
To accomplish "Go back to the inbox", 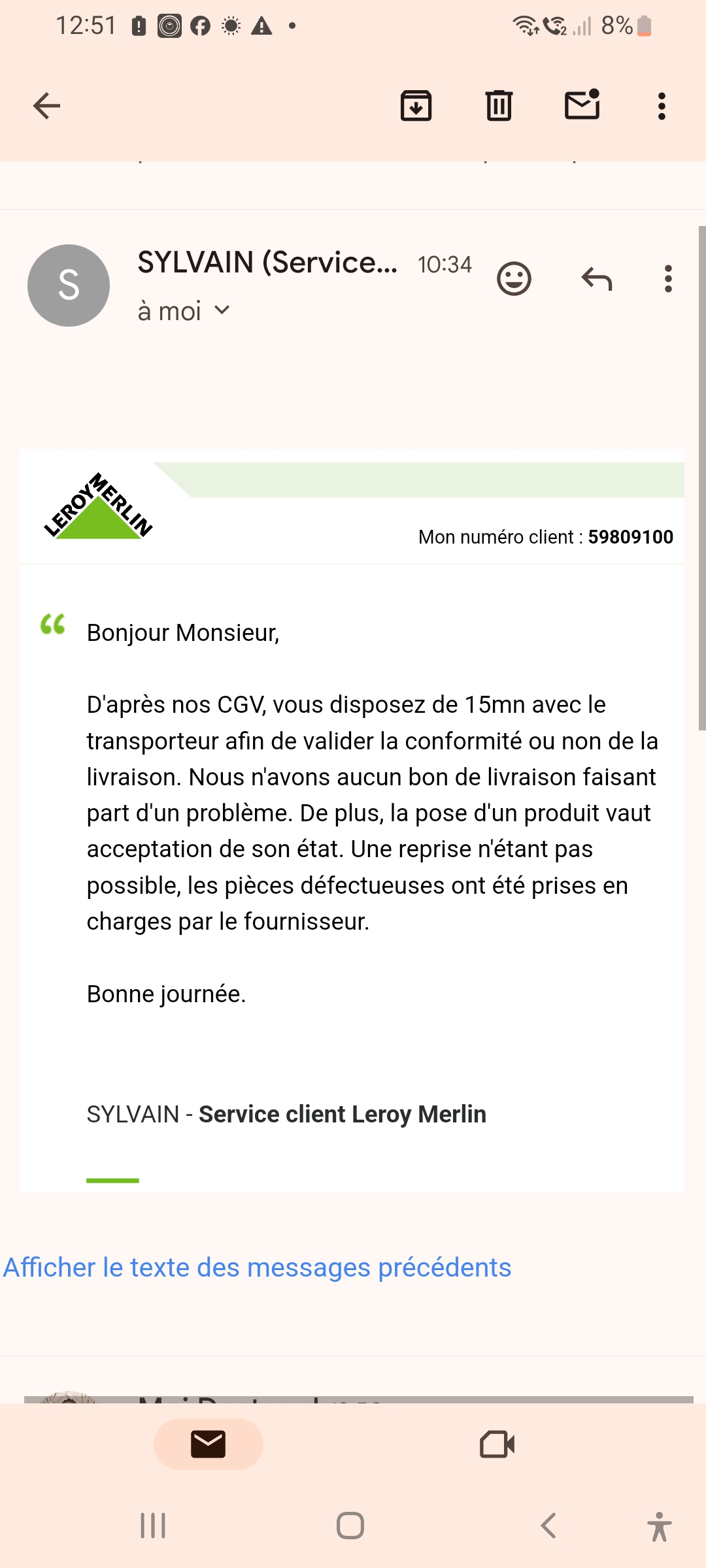I will tap(46, 106).
